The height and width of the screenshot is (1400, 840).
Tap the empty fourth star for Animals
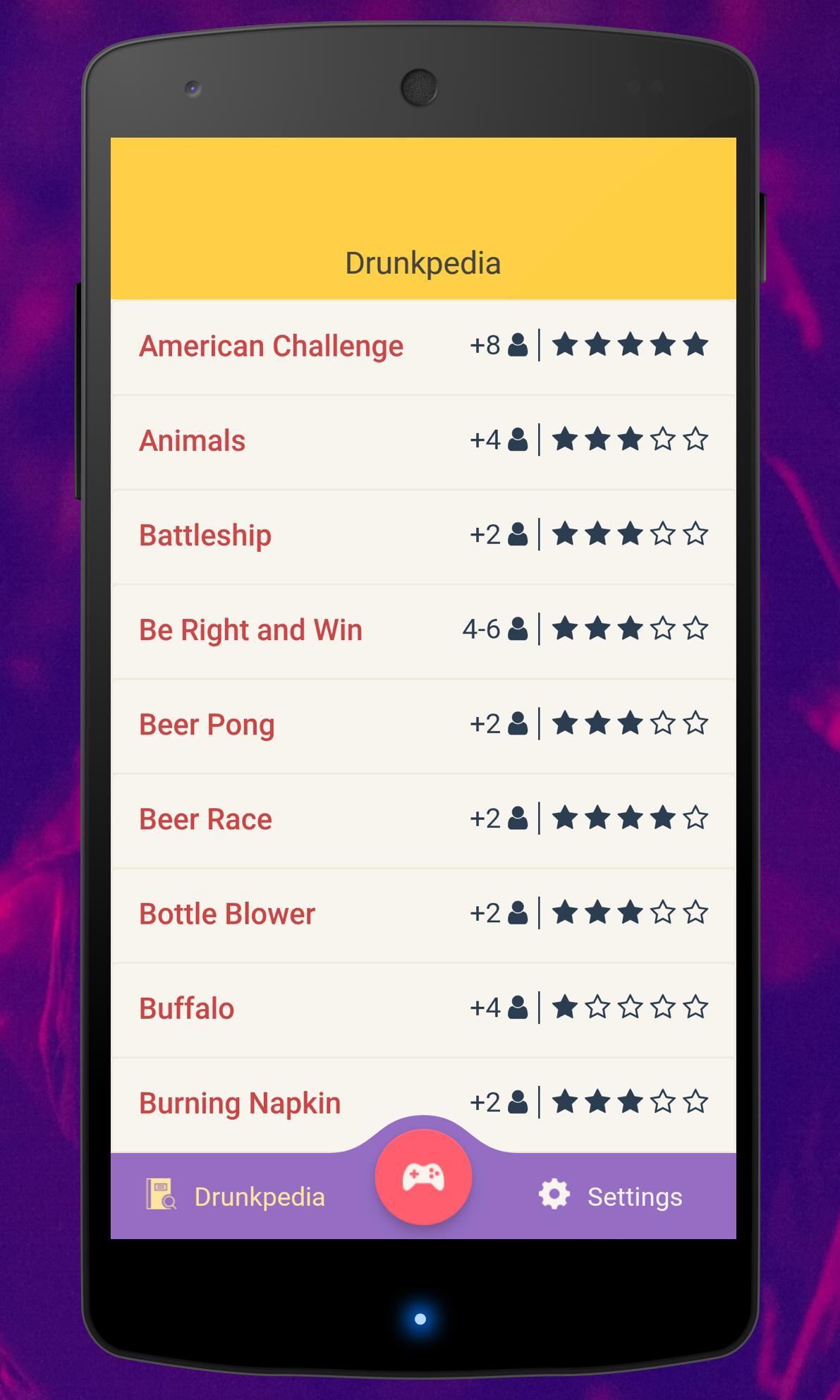(662, 440)
